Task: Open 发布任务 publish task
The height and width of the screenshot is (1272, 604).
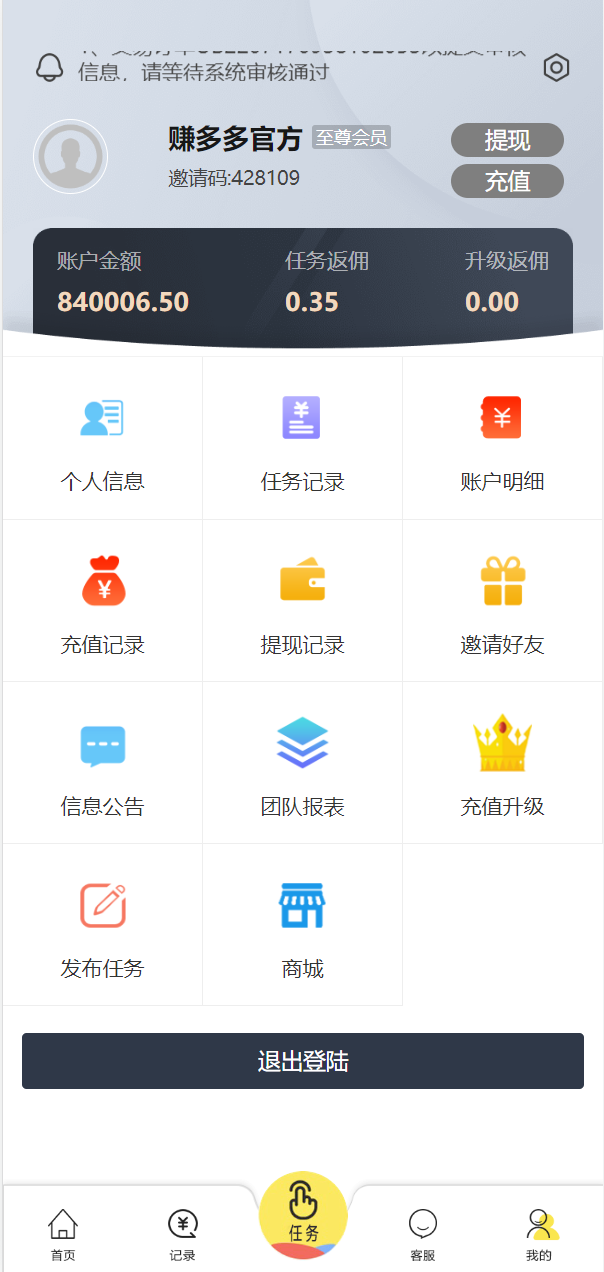Action: click(x=102, y=925)
